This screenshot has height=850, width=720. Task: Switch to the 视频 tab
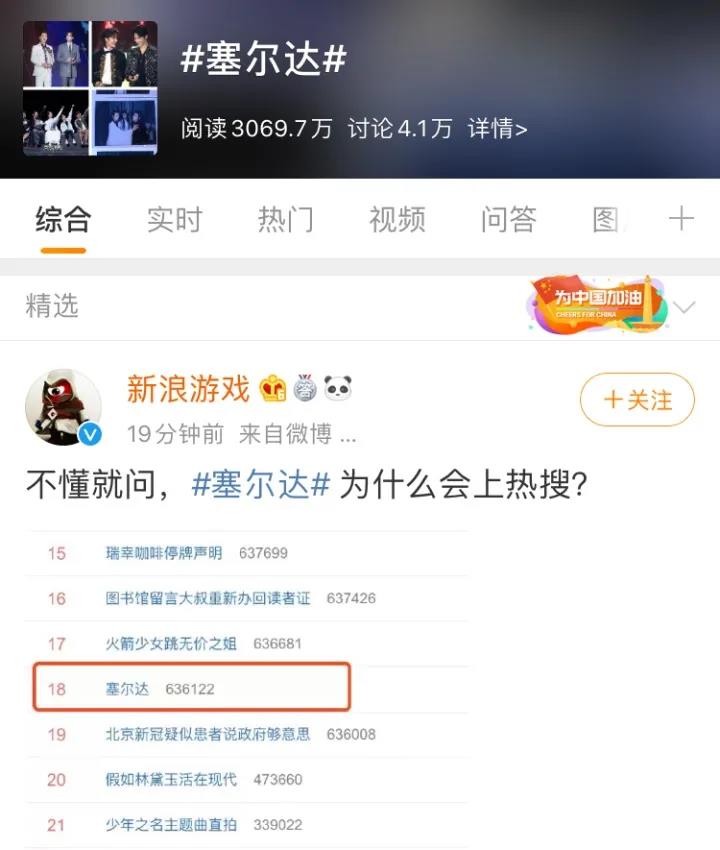pyautogui.click(x=397, y=219)
